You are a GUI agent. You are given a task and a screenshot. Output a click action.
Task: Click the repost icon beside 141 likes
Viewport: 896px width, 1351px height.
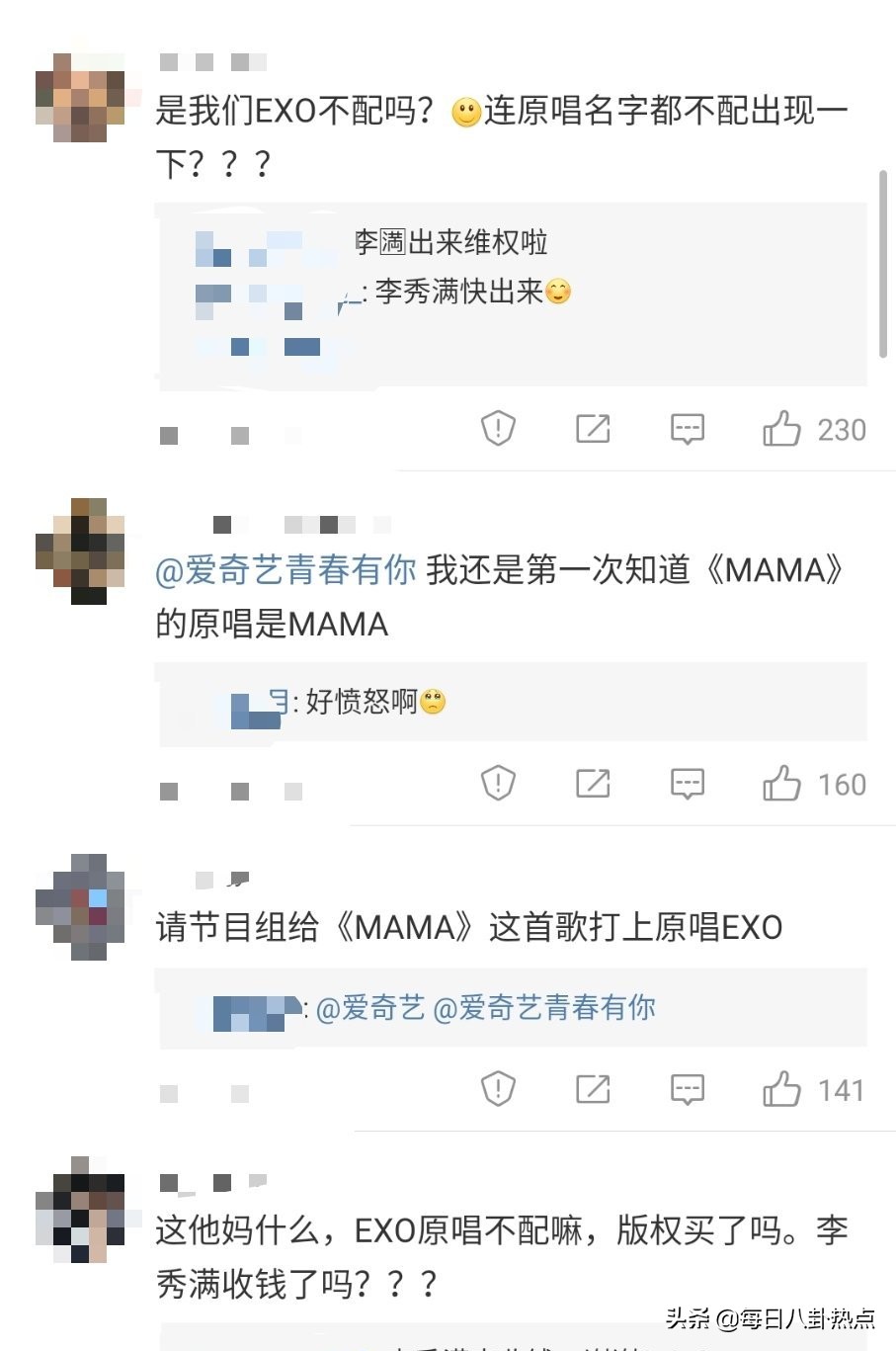(x=593, y=1090)
